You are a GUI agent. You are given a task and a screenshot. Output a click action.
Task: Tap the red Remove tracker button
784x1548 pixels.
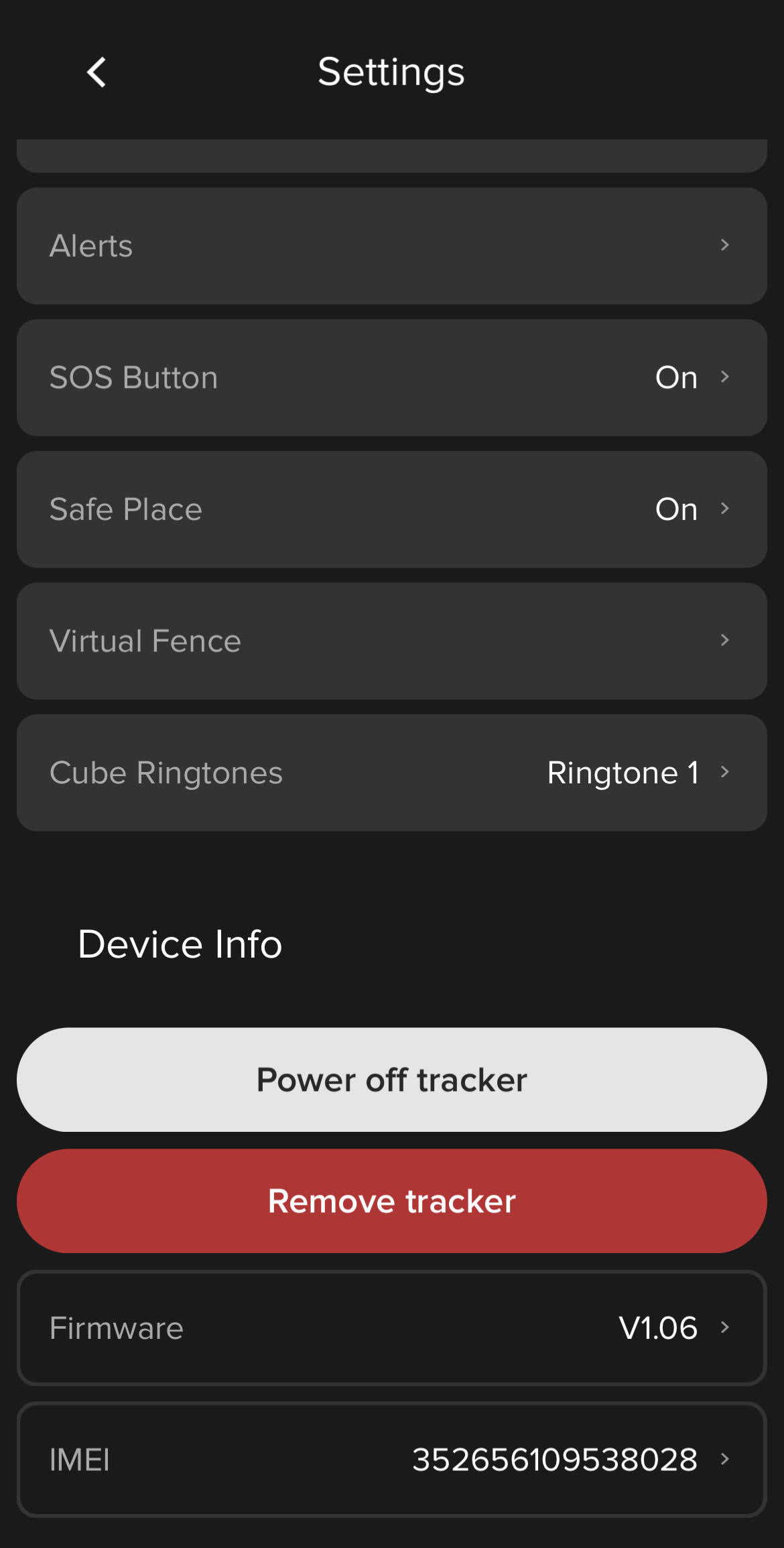[x=392, y=1201]
